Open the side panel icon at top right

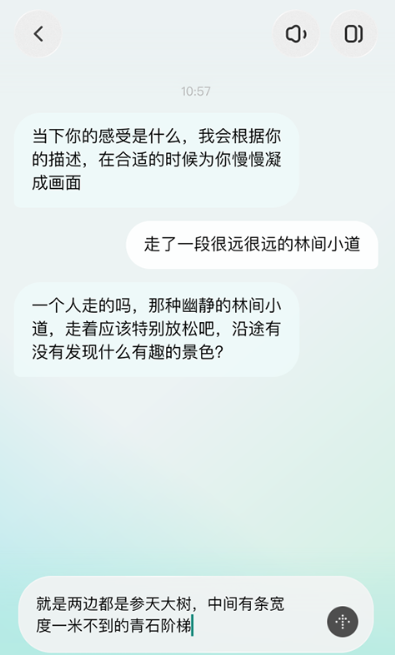(354, 34)
